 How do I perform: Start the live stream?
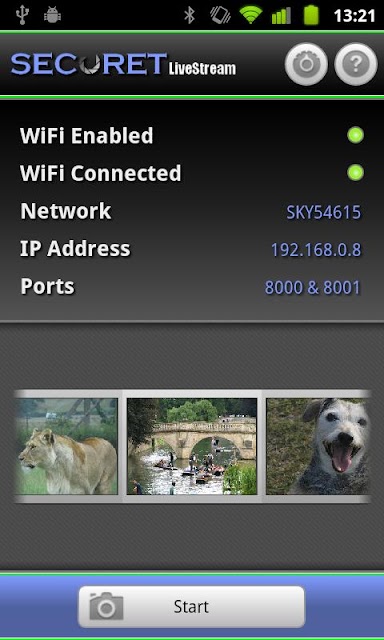tap(191, 607)
